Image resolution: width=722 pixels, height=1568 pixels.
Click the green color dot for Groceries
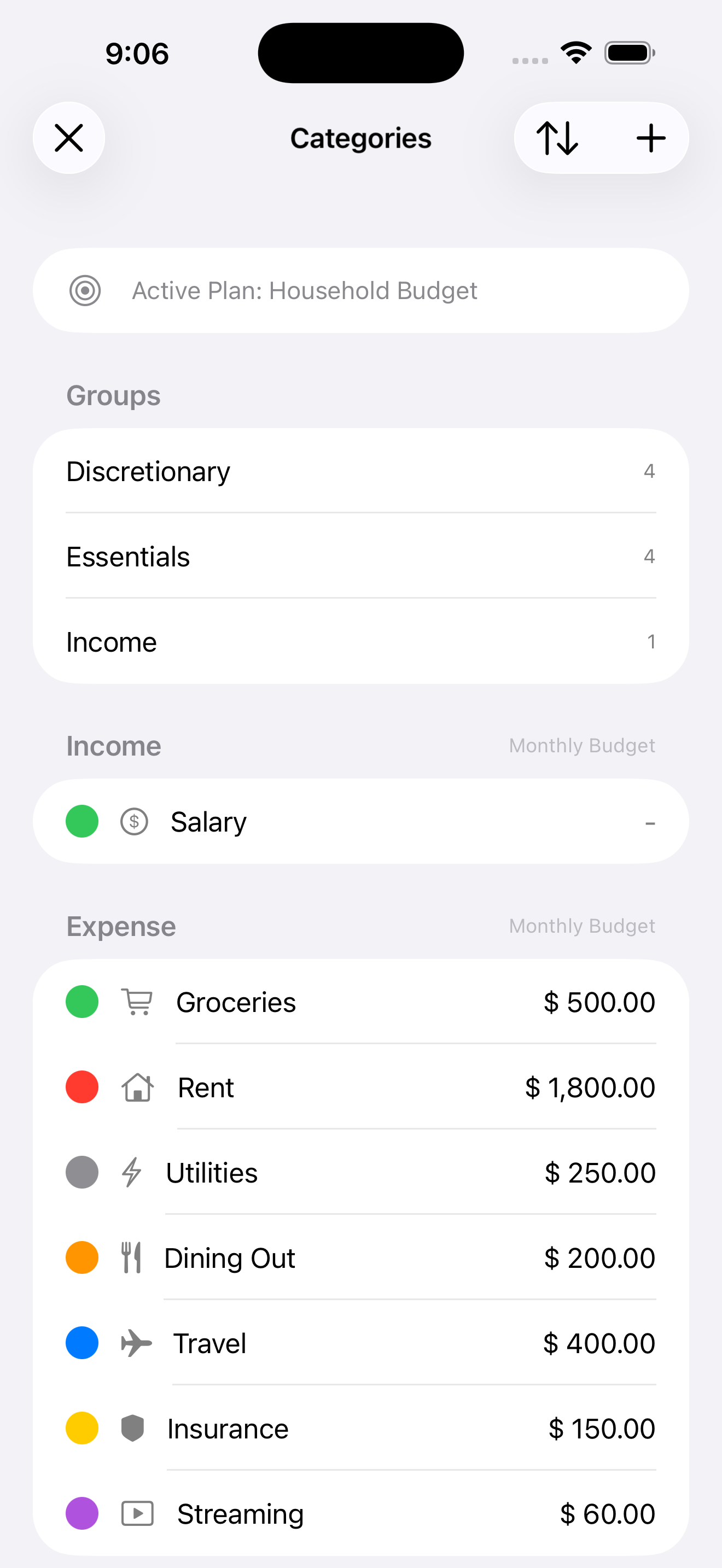(81, 1001)
